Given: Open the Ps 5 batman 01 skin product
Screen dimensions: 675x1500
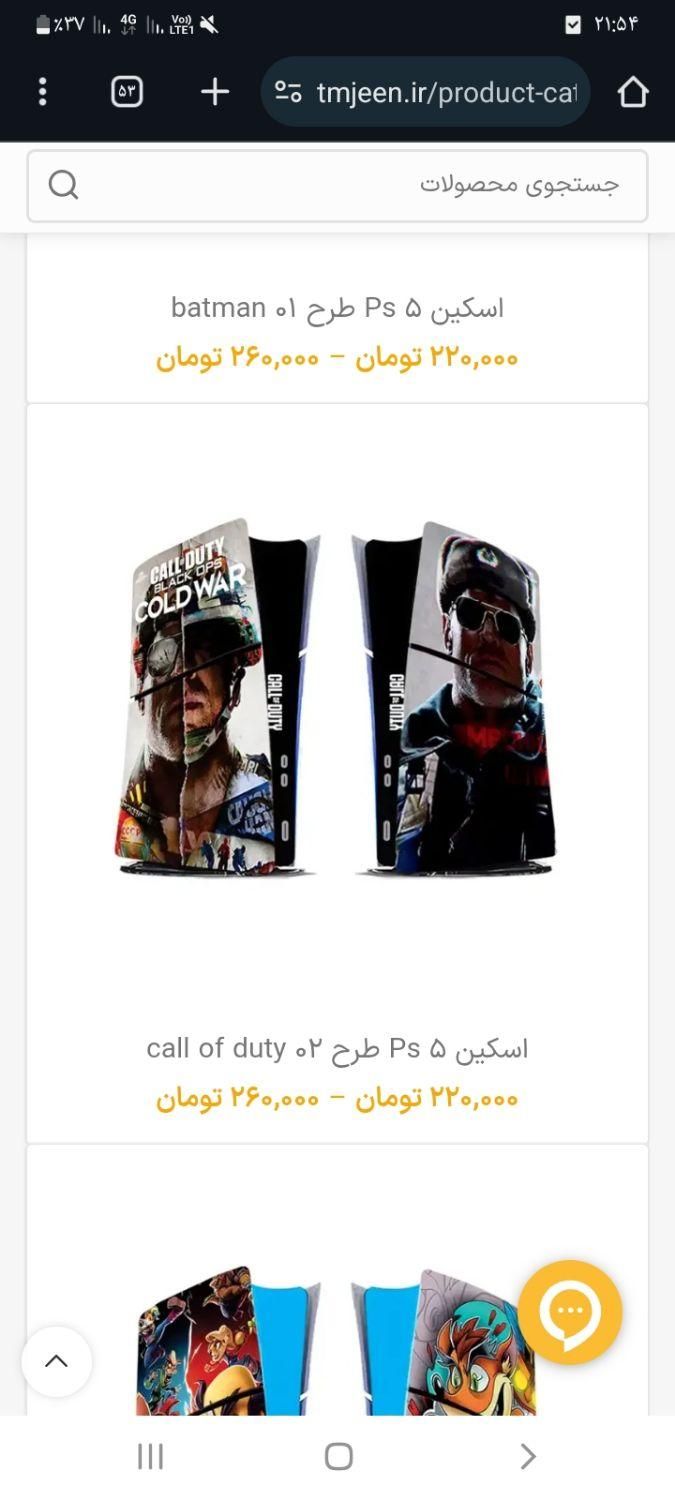Looking at the screenshot, I should (337, 308).
